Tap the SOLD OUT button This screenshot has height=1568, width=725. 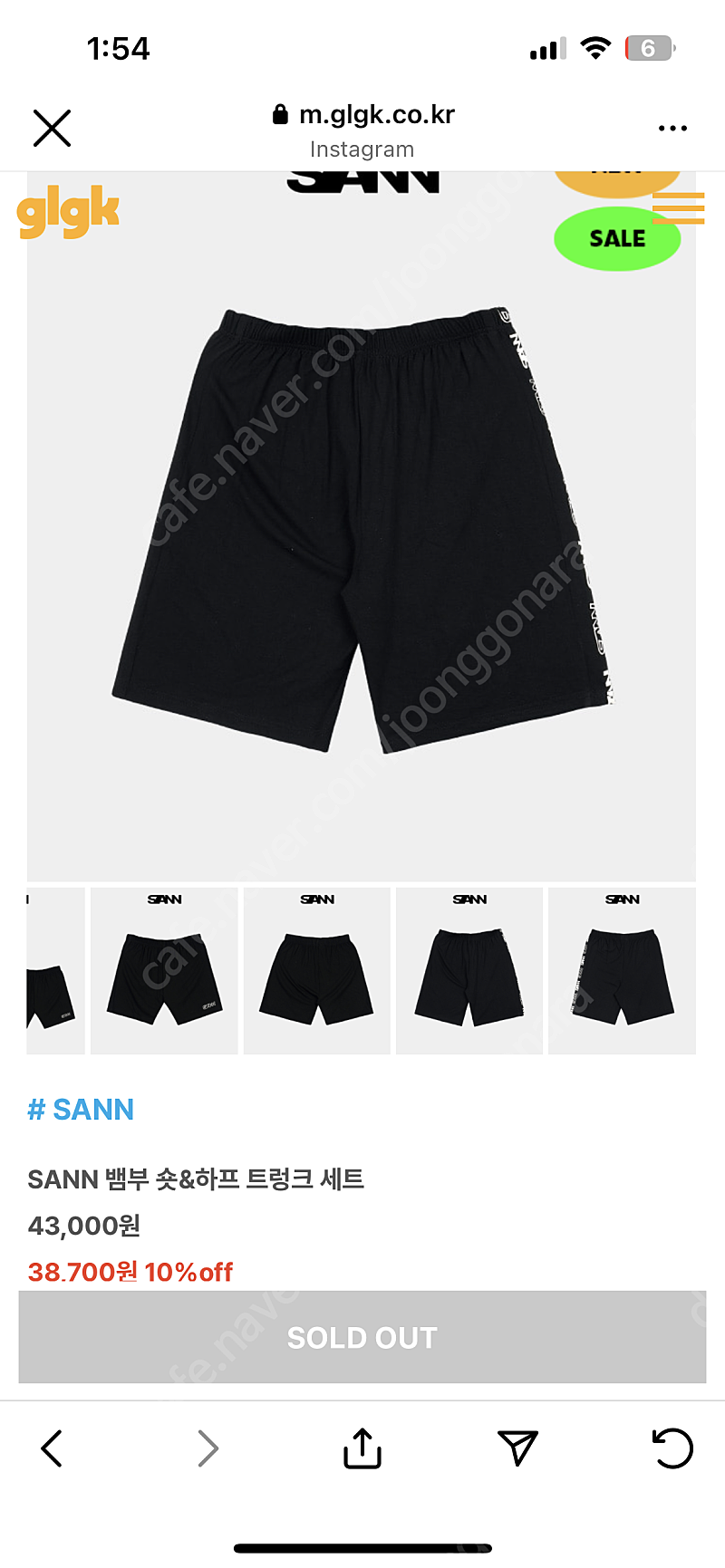coord(362,1337)
